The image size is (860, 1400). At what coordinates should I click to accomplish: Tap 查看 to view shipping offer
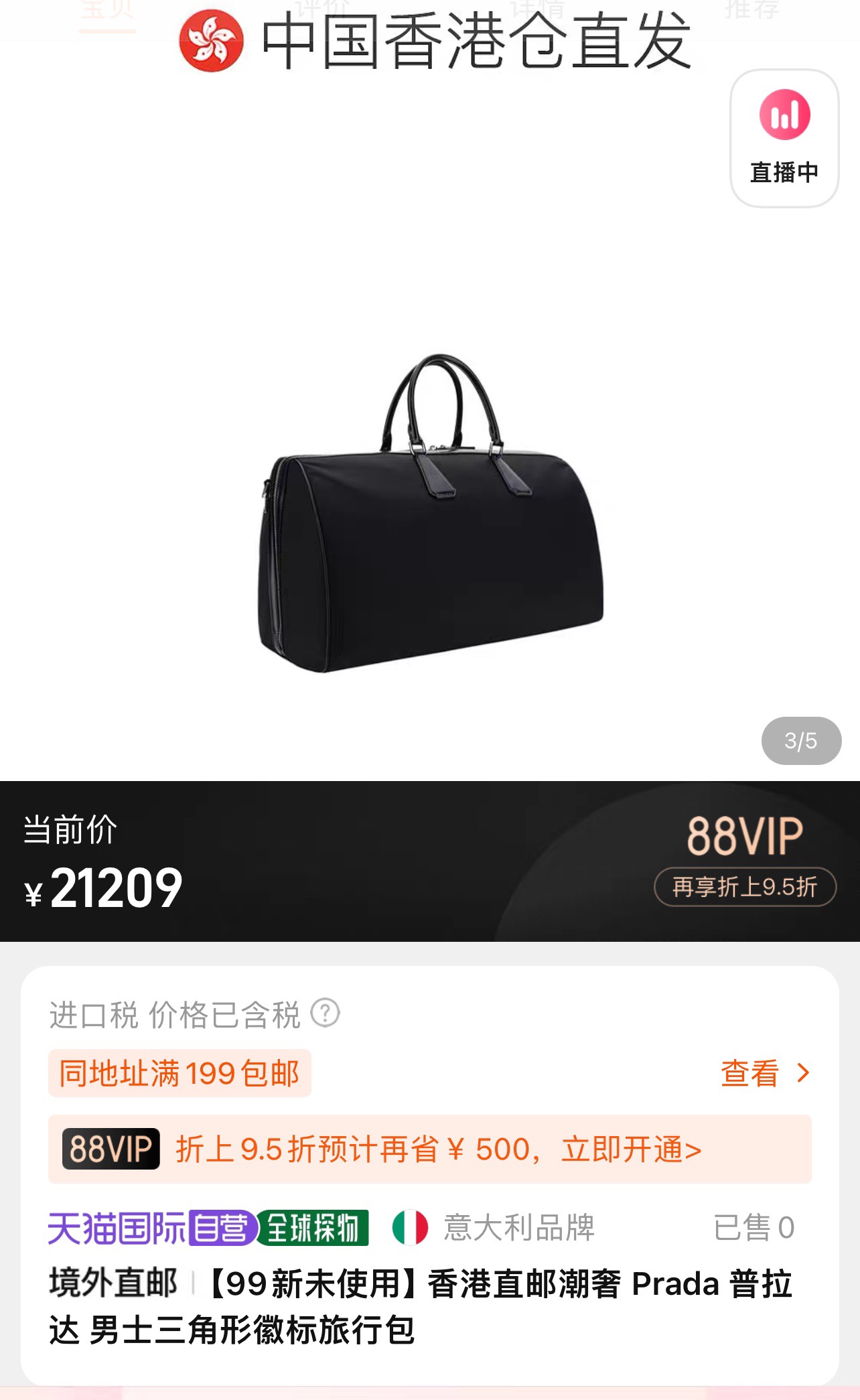765,1073
